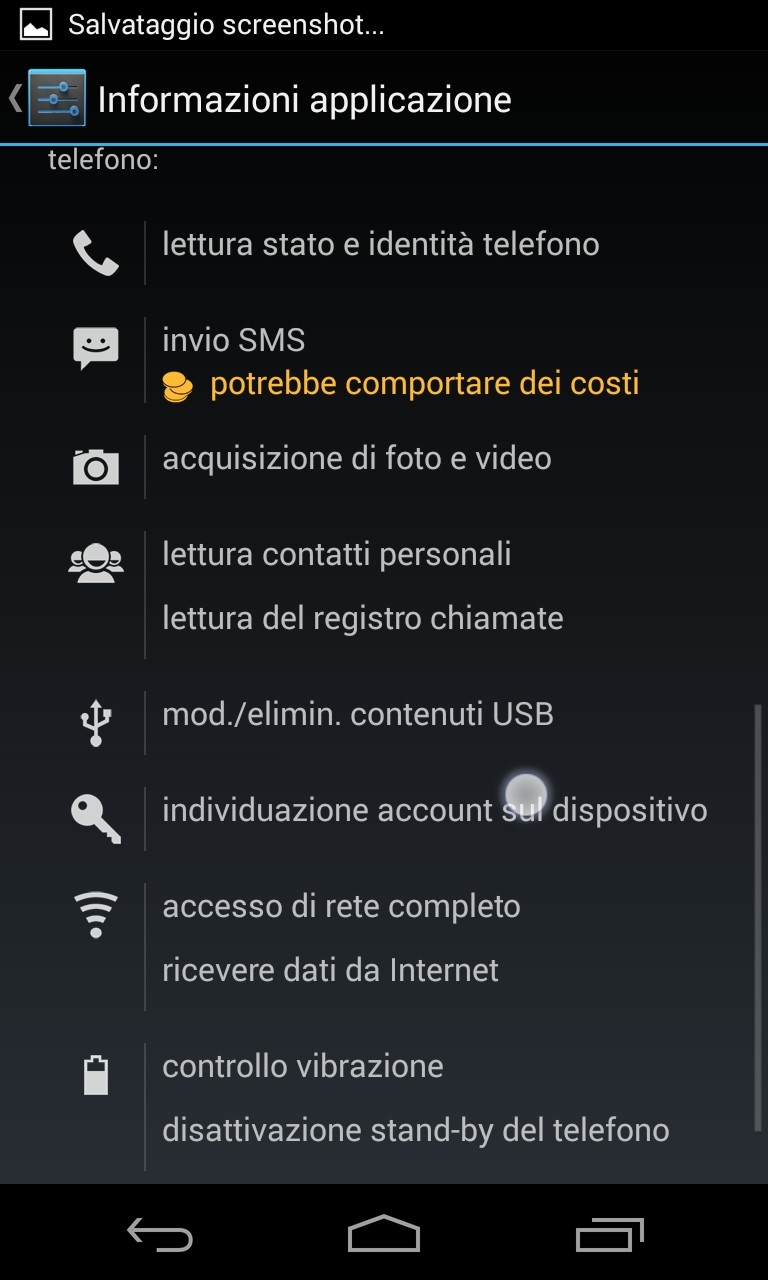Viewport: 768px width, 1280px height.
Task: Open 'lettura stato e identità telefono' permission
Action: tap(380, 245)
